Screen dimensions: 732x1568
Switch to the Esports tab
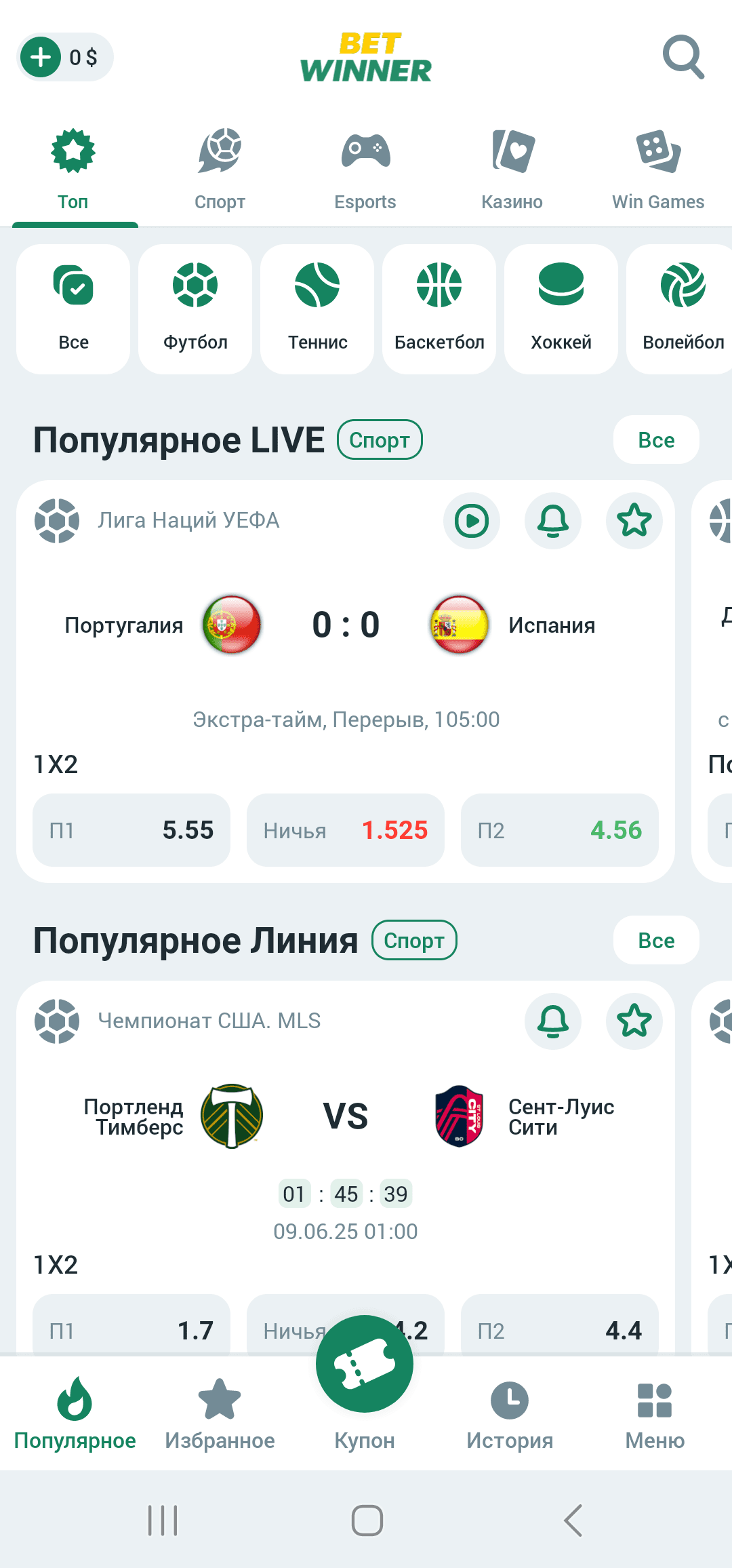tap(365, 170)
